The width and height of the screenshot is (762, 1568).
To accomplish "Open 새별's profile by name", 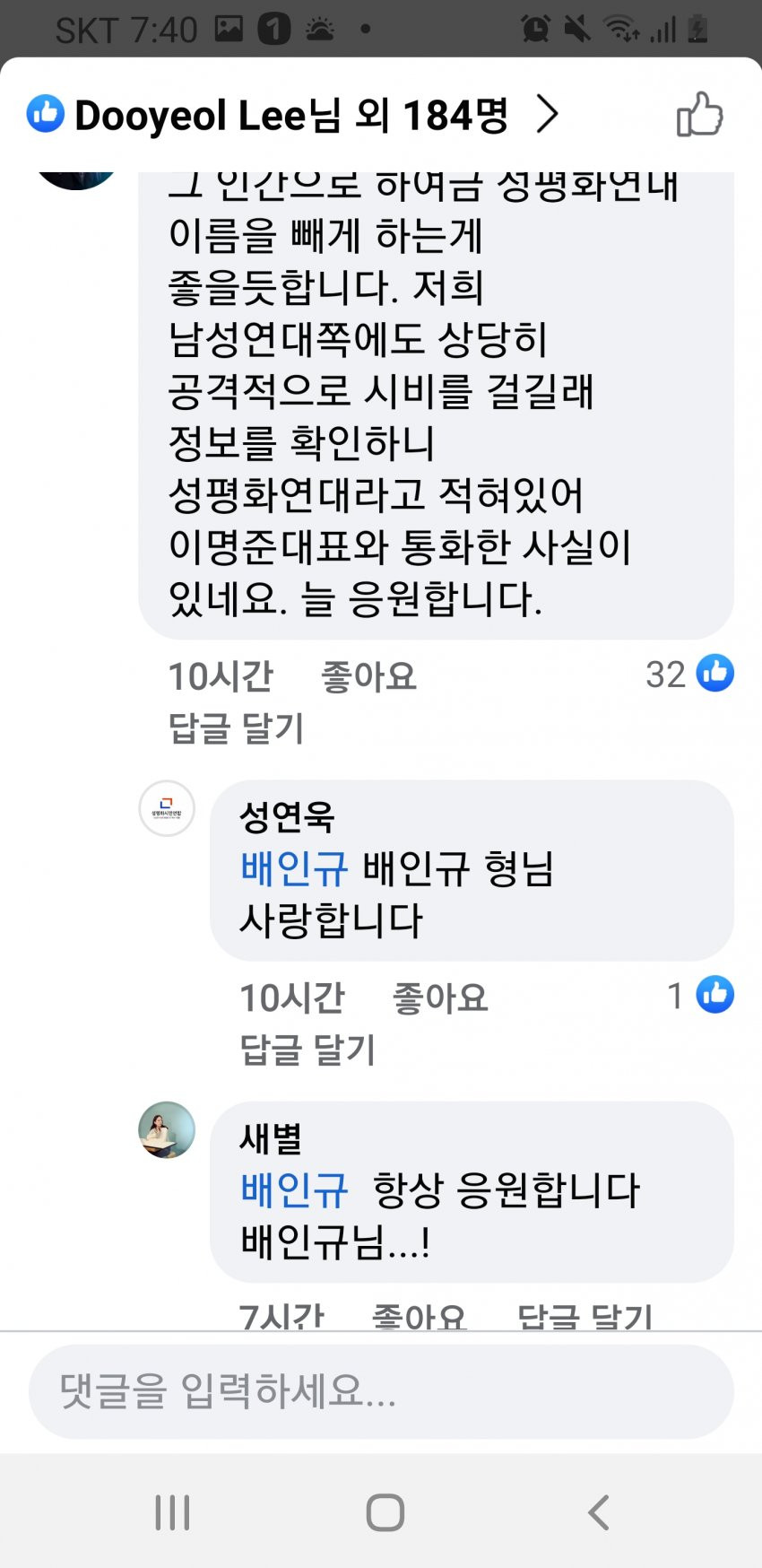I will tap(270, 1138).
